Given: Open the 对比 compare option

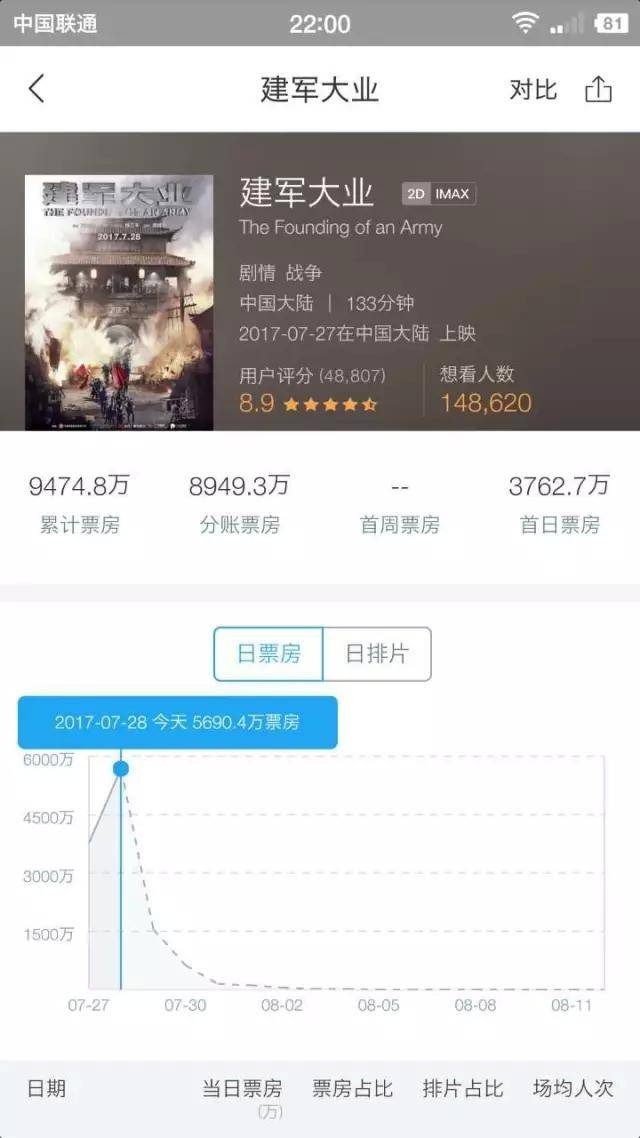Looking at the screenshot, I should 532,89.
